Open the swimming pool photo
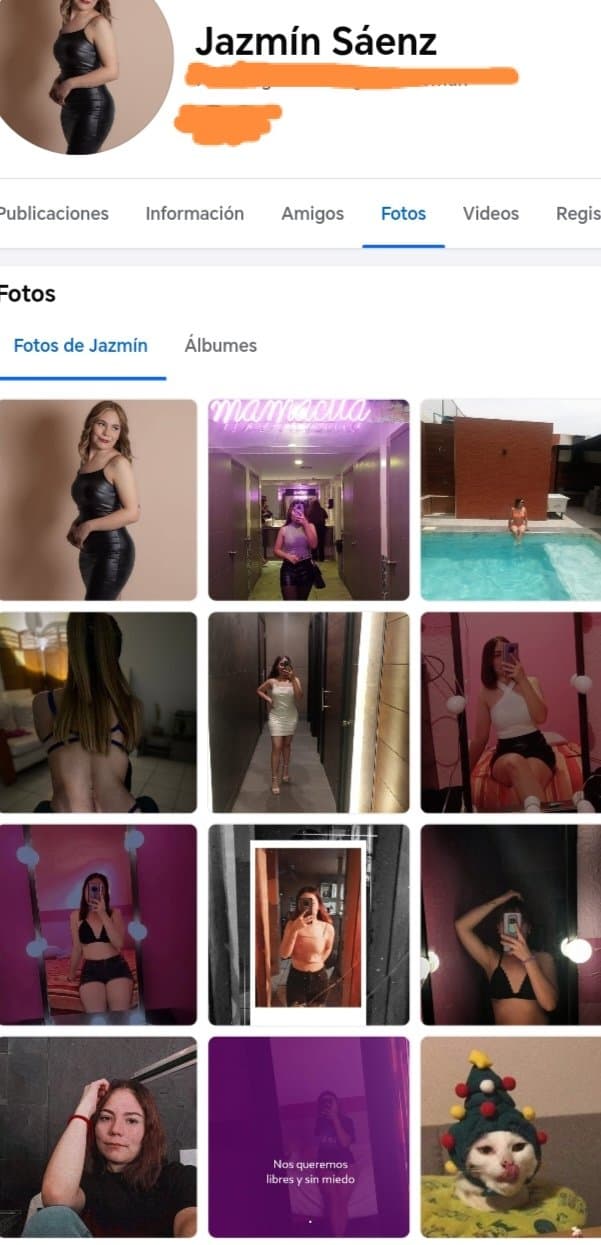Viewport: 601px width, 1245px height. coord(510,499)
